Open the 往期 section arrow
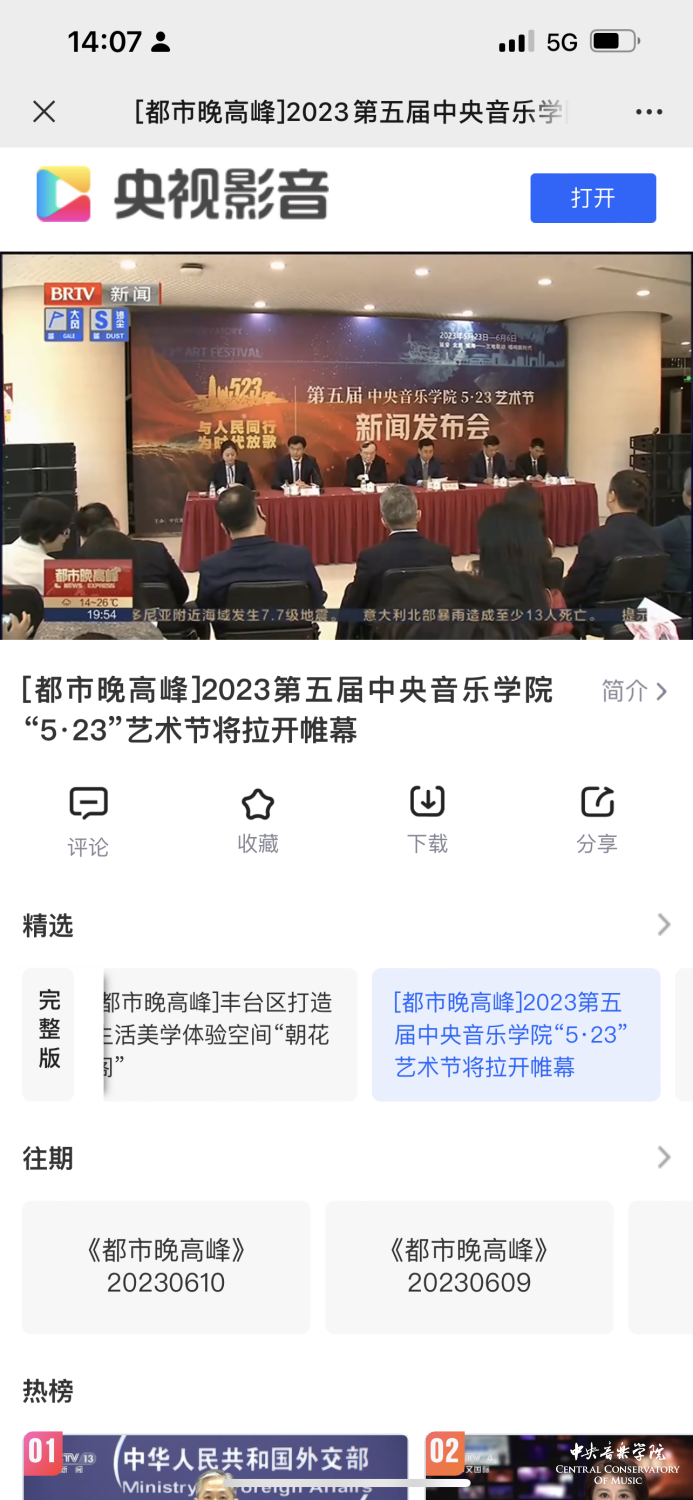693x1500 pixels. pyautogui.click(x=663, y=1158)
